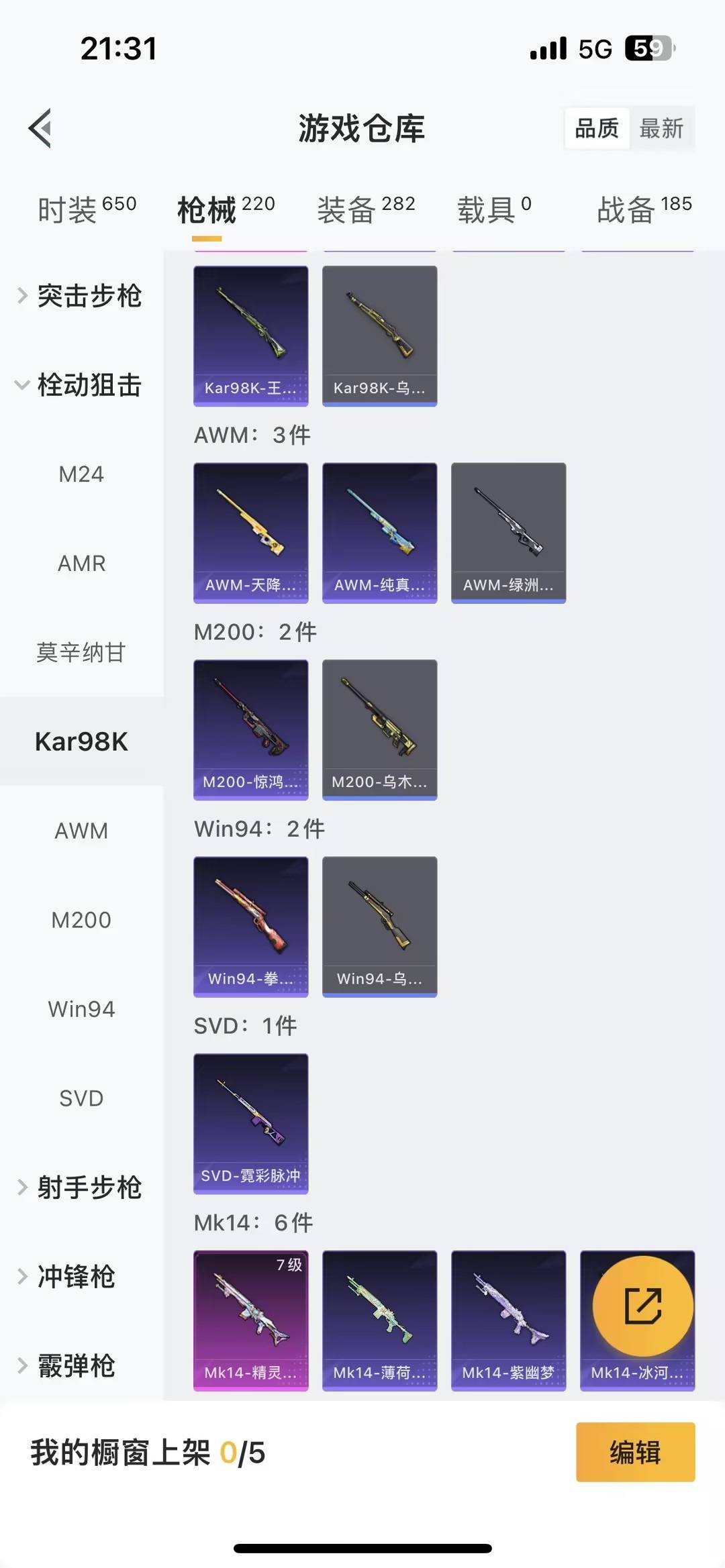Open the 载具 tab
The height and width of the screenshot is (1568, 725).
[494, 209]
